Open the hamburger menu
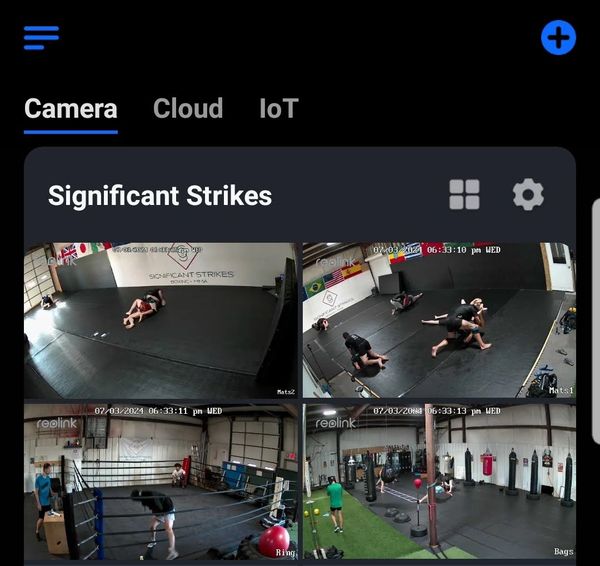Viewport: 600px width, 566px height. (x=41, y=38)
